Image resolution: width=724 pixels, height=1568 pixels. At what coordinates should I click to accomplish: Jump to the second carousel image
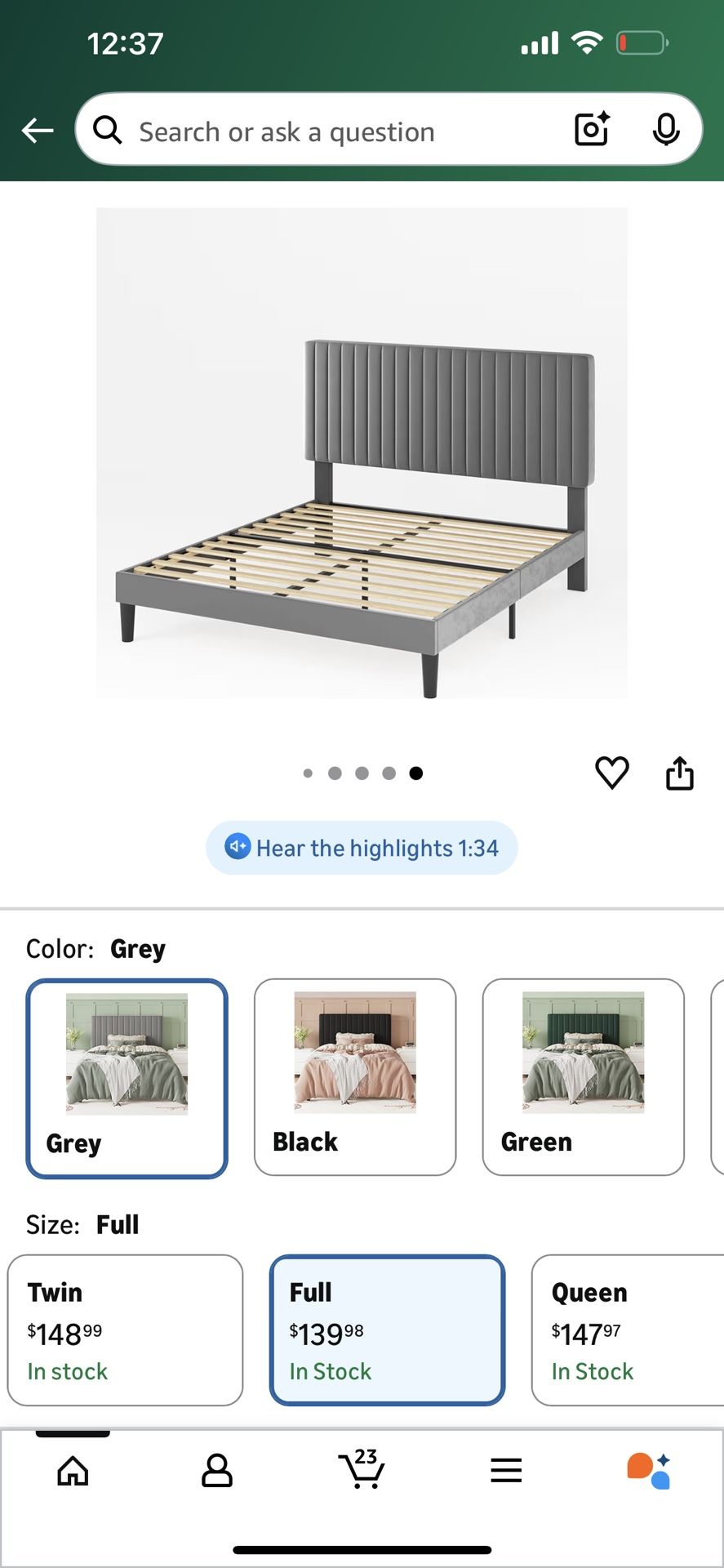click(335, 773)
